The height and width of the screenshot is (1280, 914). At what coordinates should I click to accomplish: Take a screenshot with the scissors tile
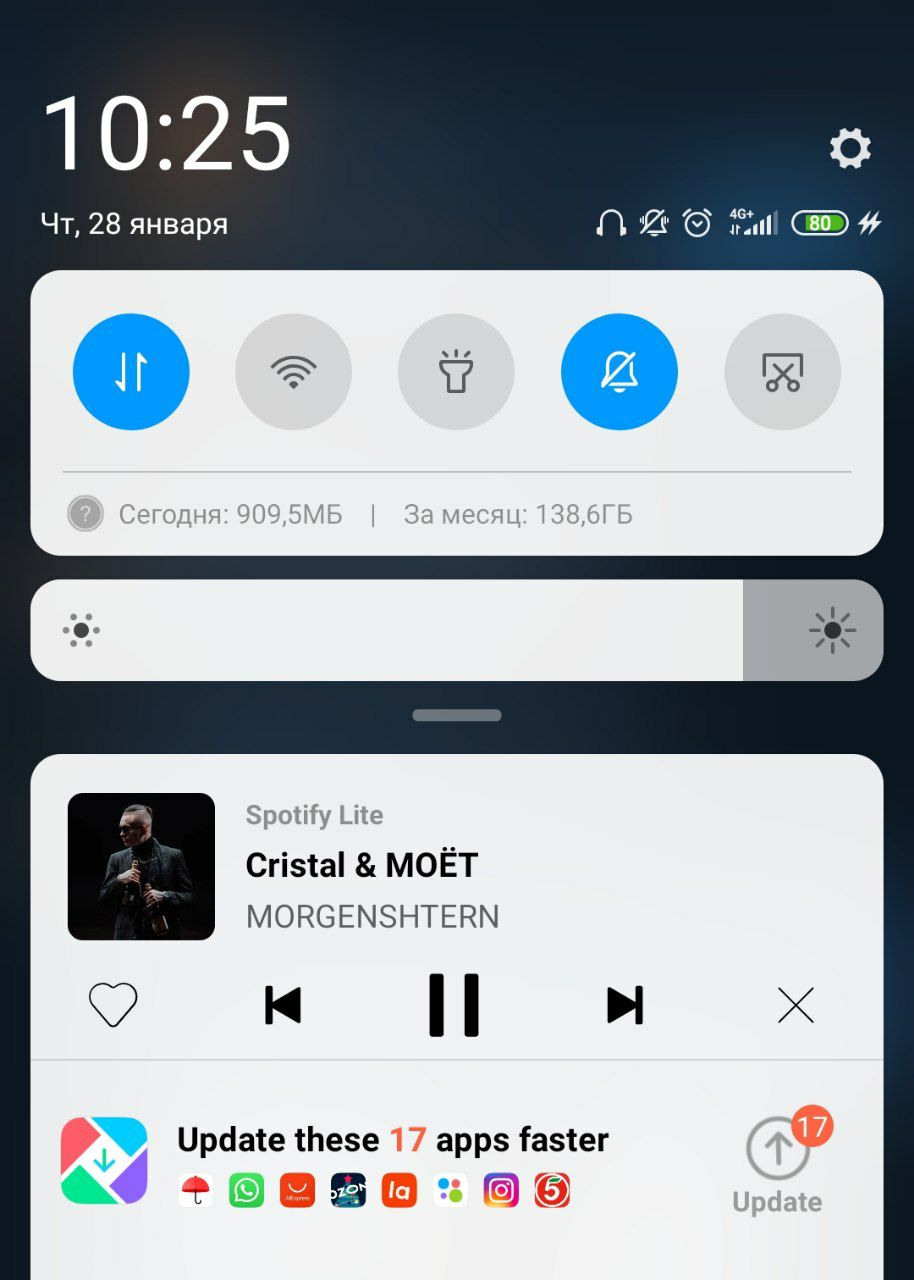click(x=782, y=372)
